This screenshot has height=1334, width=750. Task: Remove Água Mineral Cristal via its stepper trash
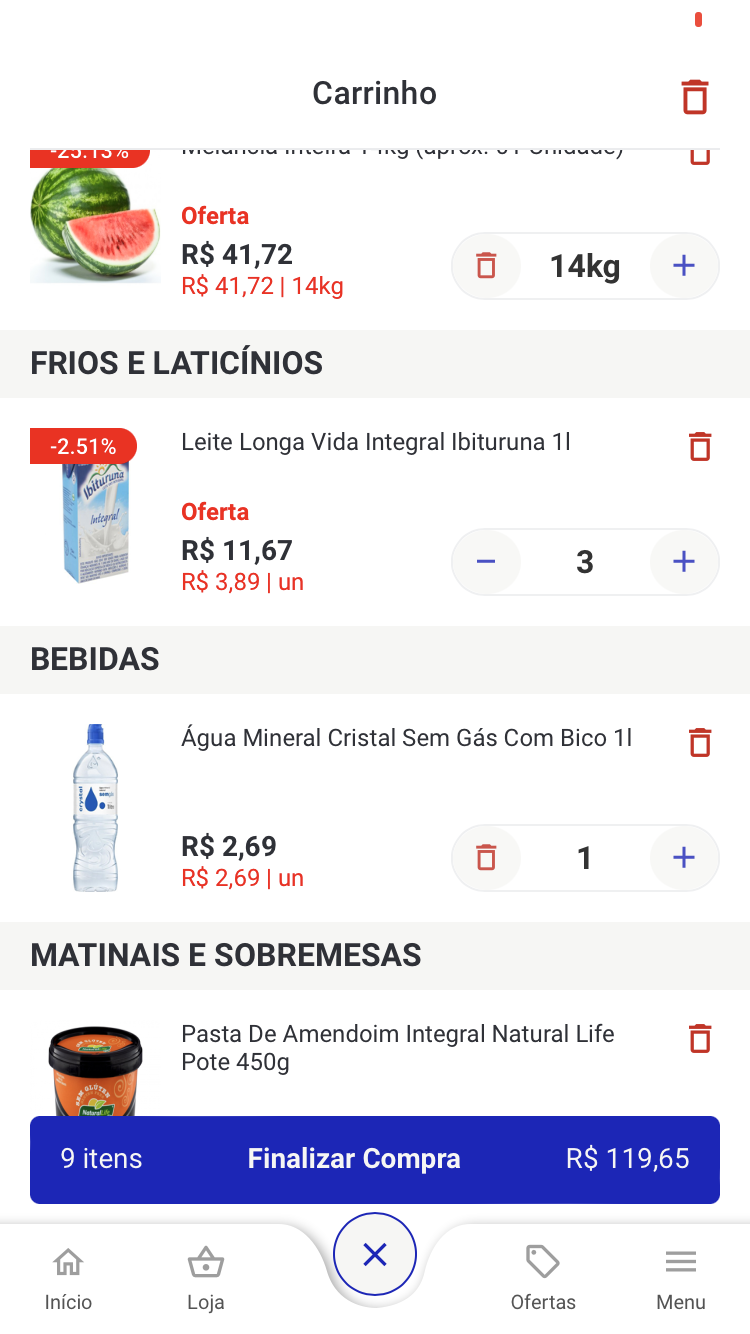486,858
